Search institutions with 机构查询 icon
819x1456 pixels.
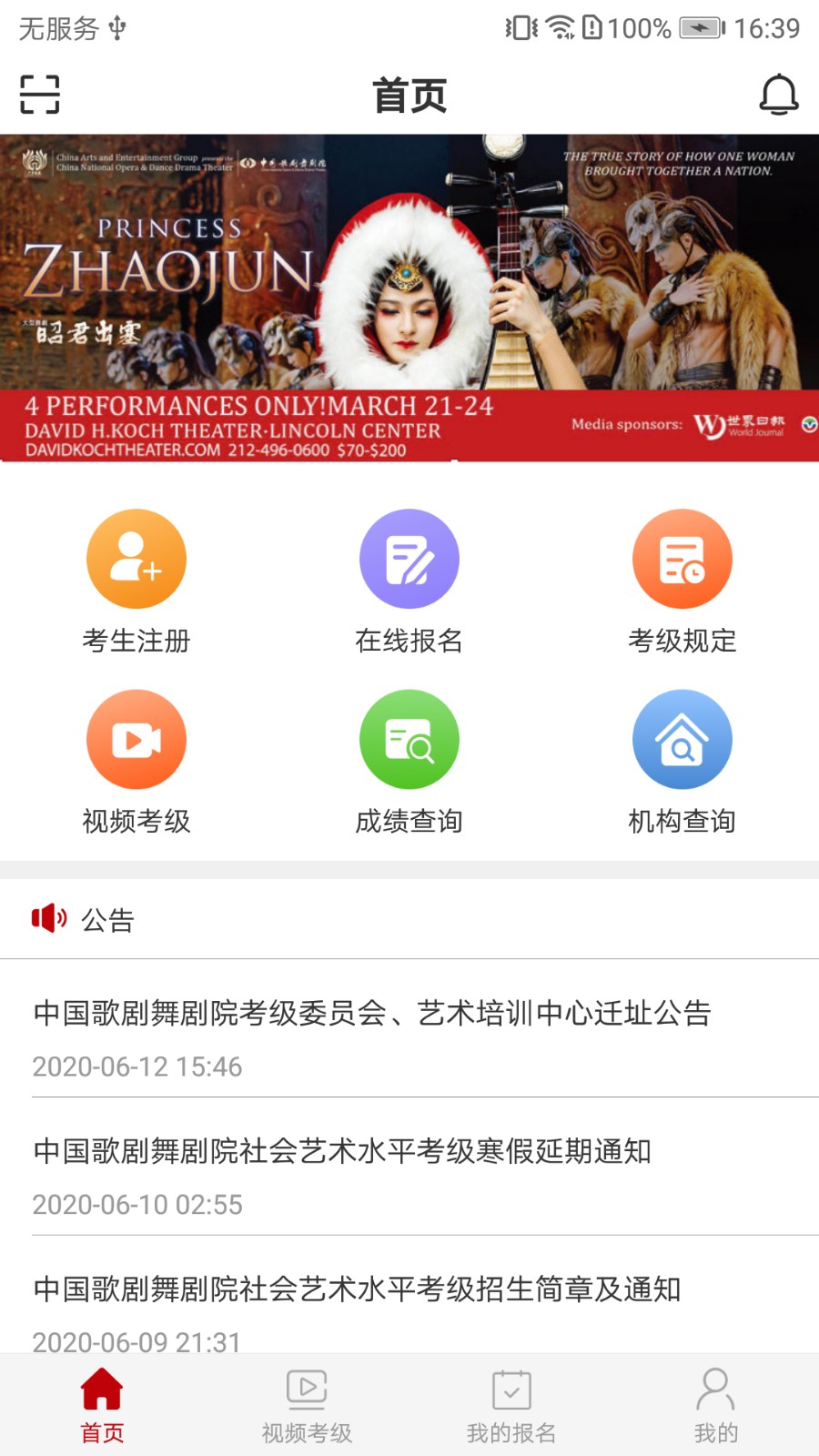pos(682,739)
